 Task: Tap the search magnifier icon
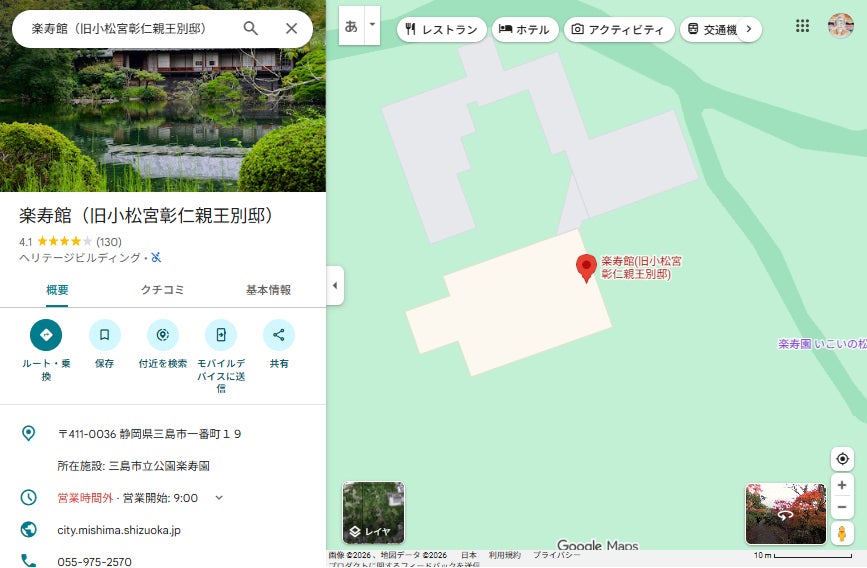click(250, 28)
